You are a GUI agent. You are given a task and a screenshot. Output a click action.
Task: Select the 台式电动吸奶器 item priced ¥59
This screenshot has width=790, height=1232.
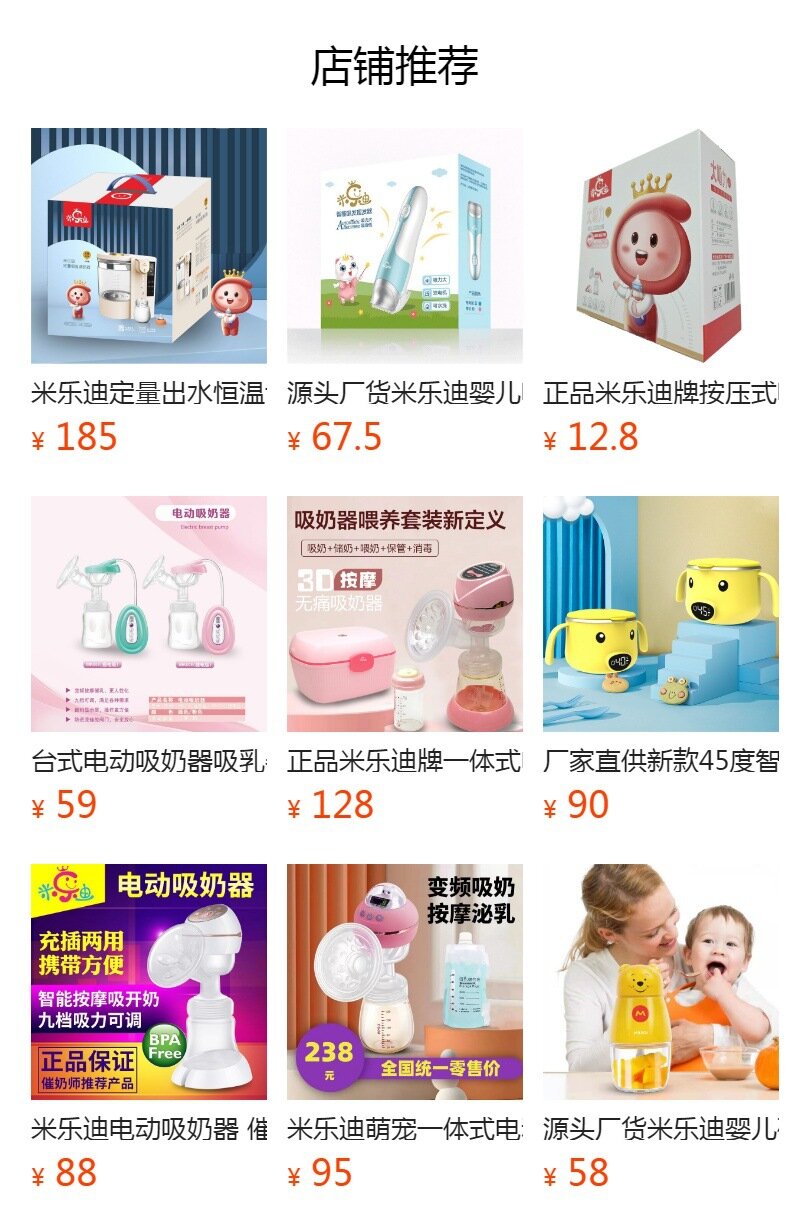point(148,614)
